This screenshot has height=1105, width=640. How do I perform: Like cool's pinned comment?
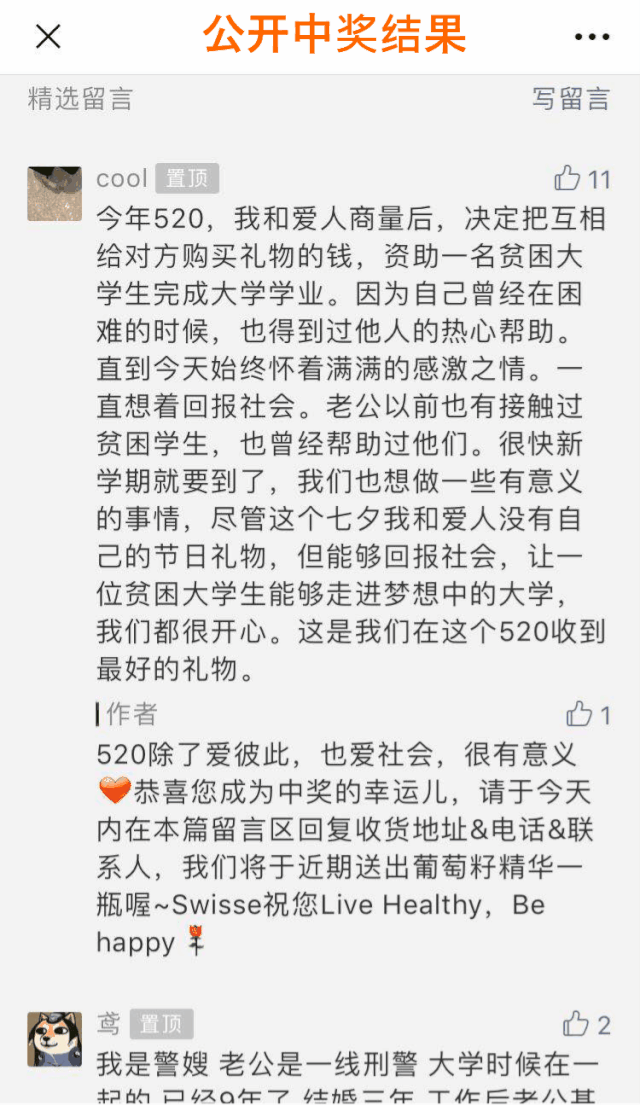coord(570,179)
